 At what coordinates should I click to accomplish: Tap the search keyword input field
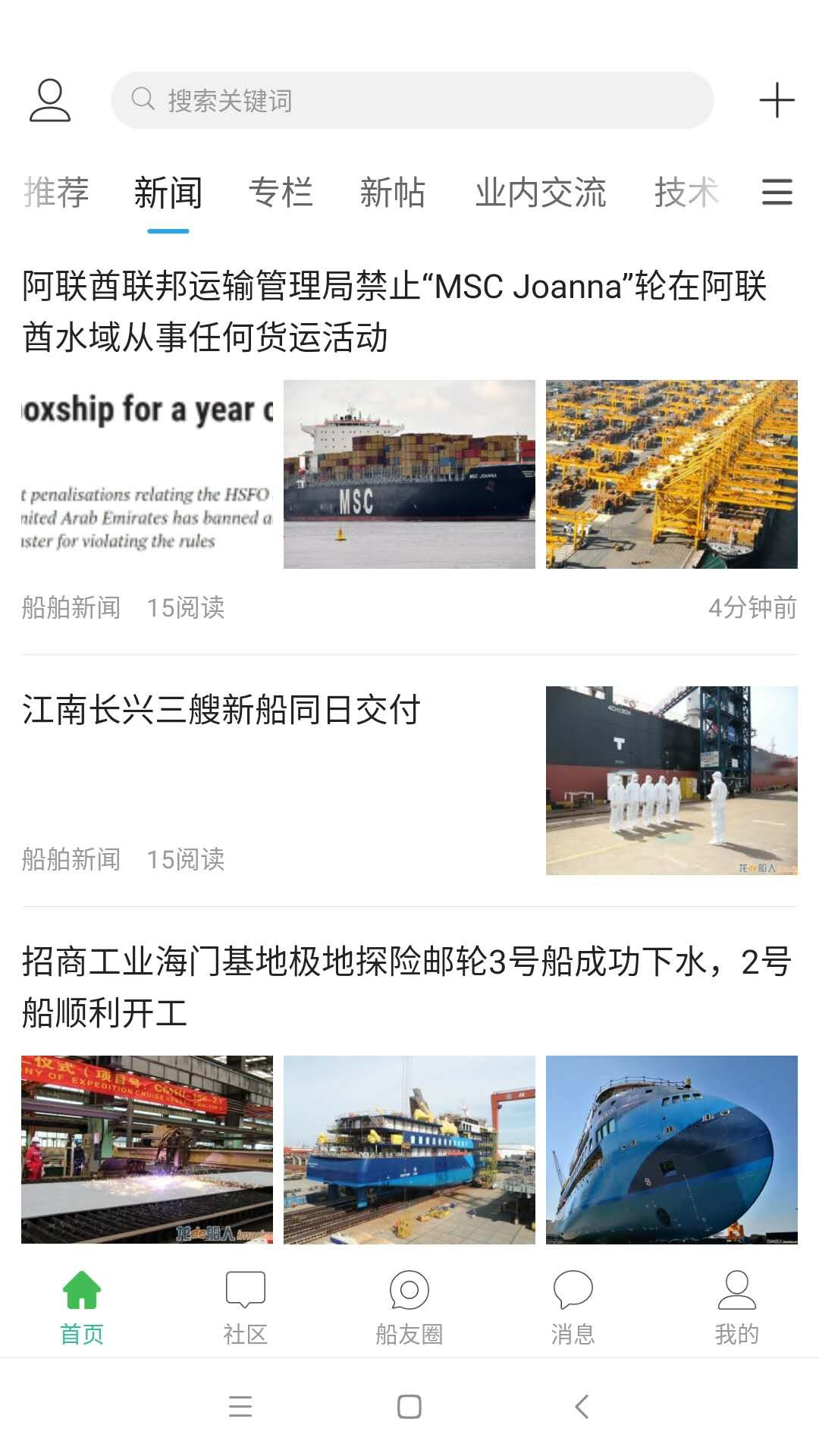coord(413,99)
